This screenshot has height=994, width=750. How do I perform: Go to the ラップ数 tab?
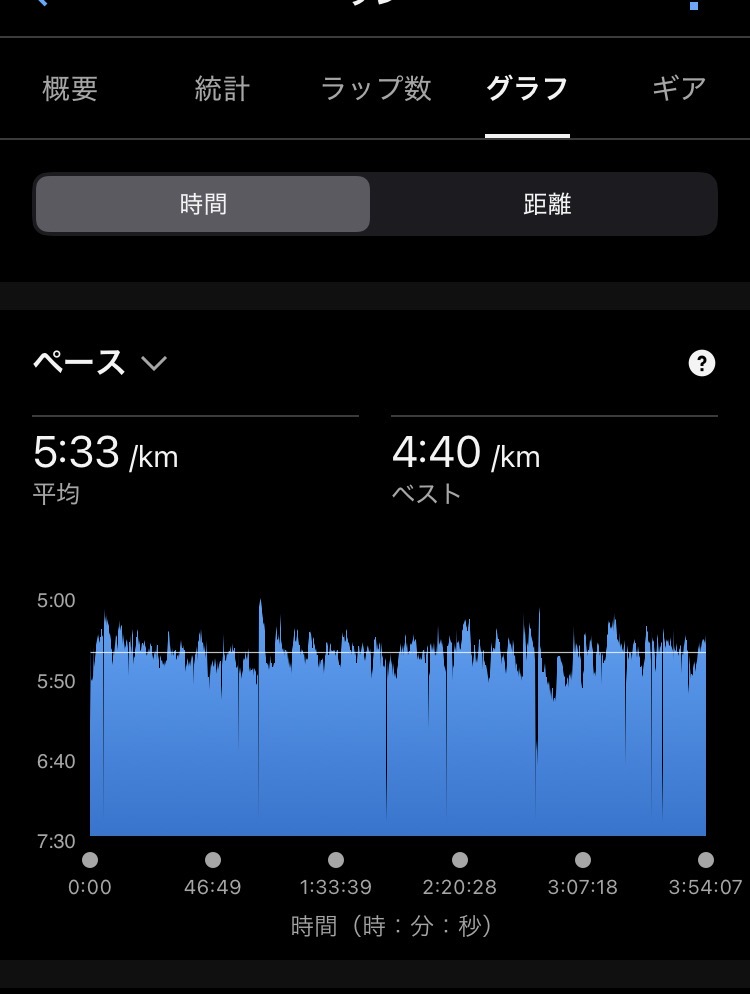click(x=376, y=89)
